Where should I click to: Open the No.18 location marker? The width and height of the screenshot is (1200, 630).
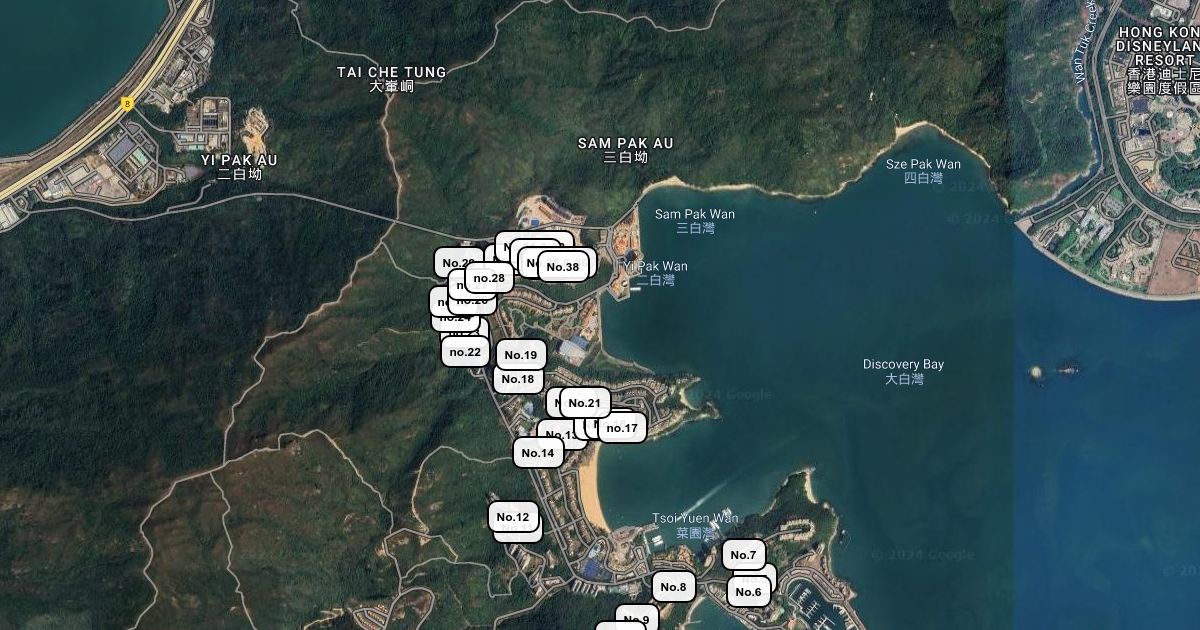pos(518,379)
